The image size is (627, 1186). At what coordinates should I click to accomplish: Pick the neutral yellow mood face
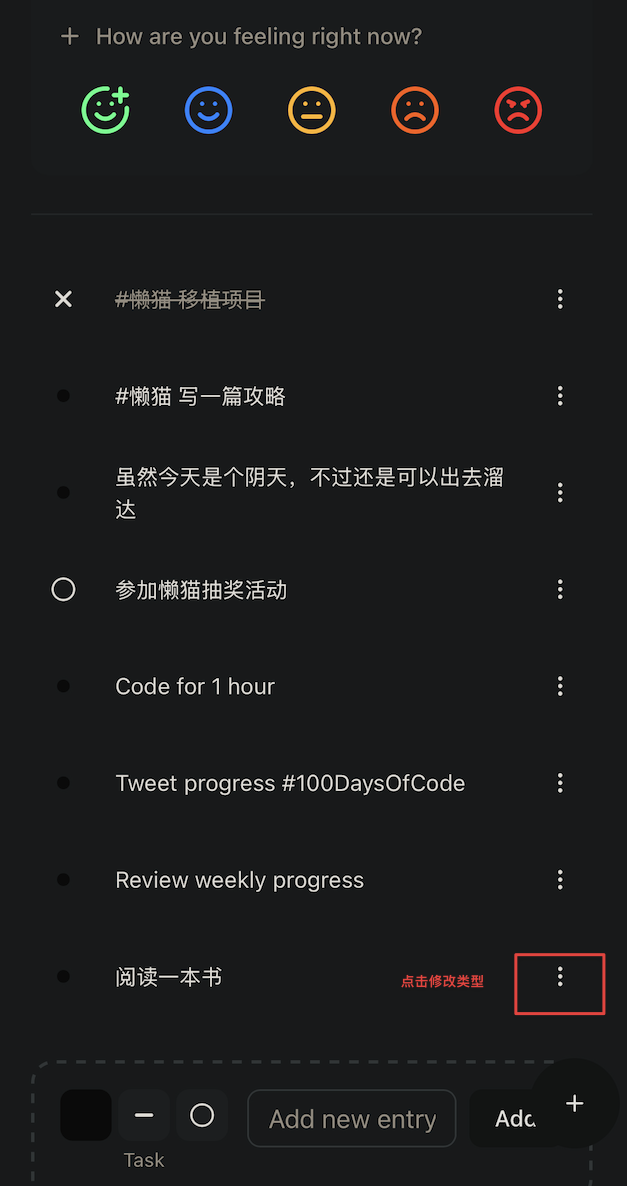click(x=312, y=110)
